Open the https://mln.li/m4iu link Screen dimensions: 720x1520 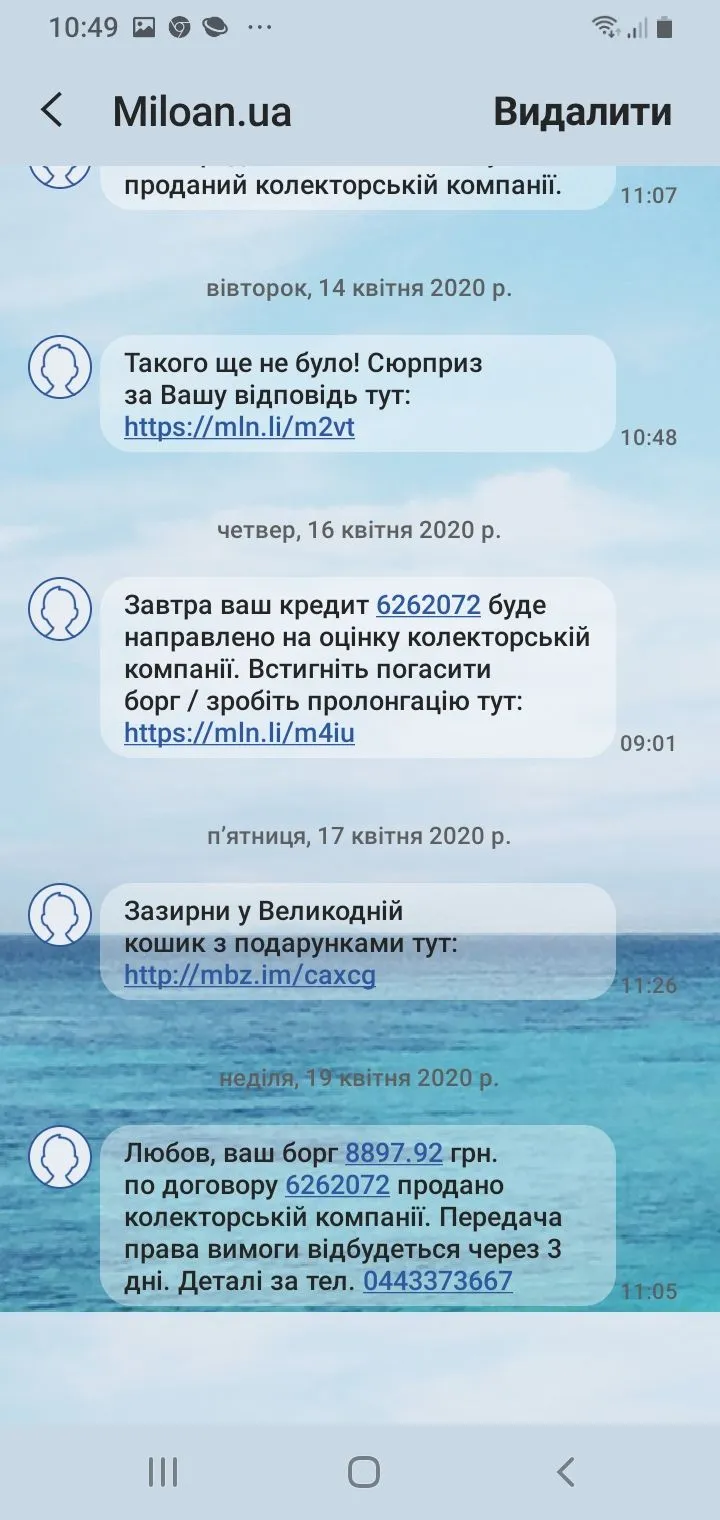click(239, 734)
